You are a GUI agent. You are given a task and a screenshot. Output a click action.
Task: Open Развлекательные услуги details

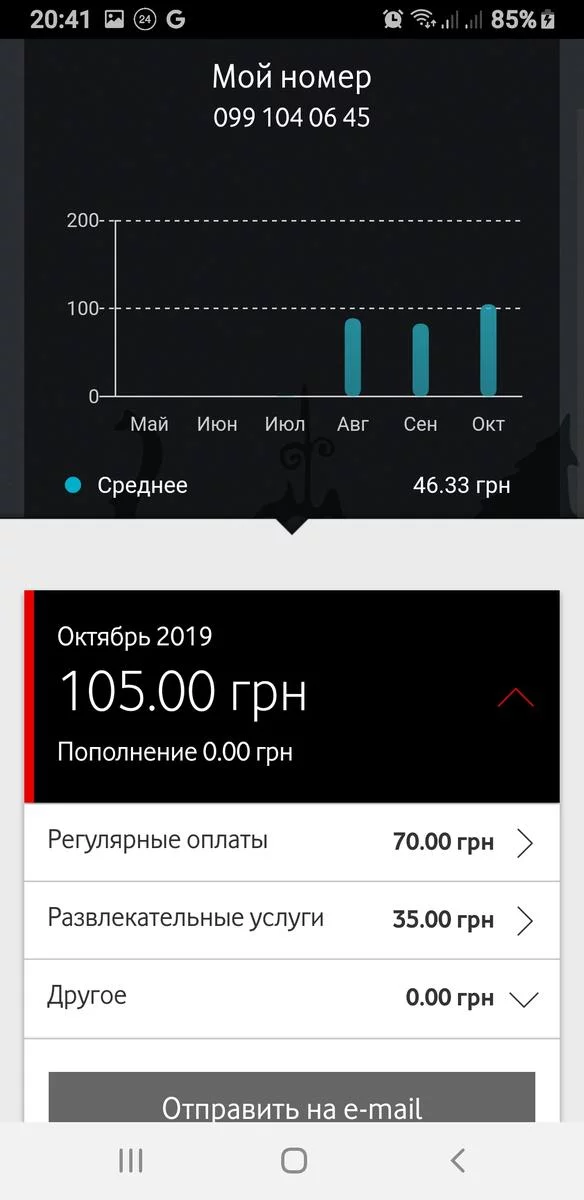(x=292, y=920)
